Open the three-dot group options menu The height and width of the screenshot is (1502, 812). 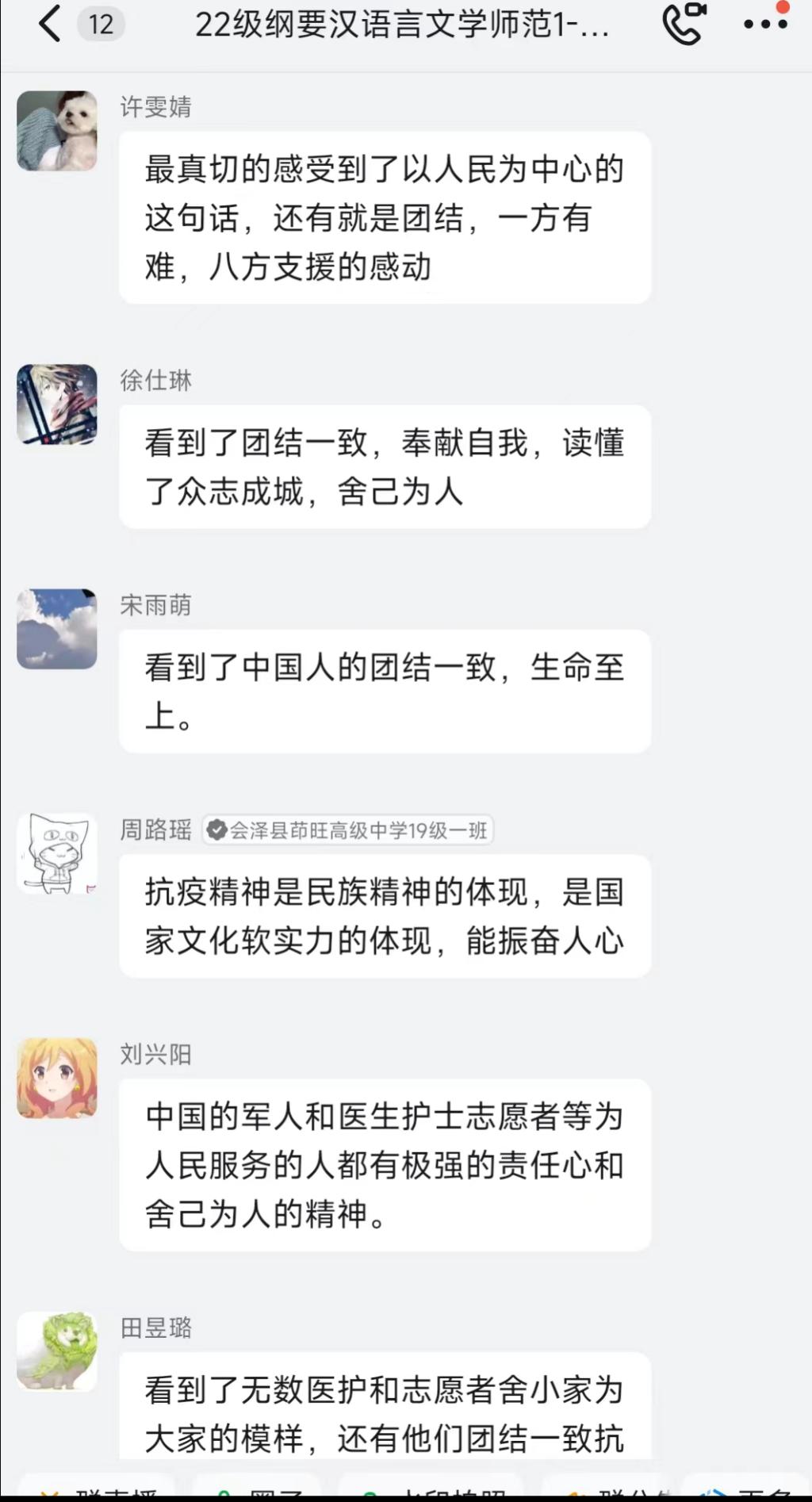(x=765, y=24)
